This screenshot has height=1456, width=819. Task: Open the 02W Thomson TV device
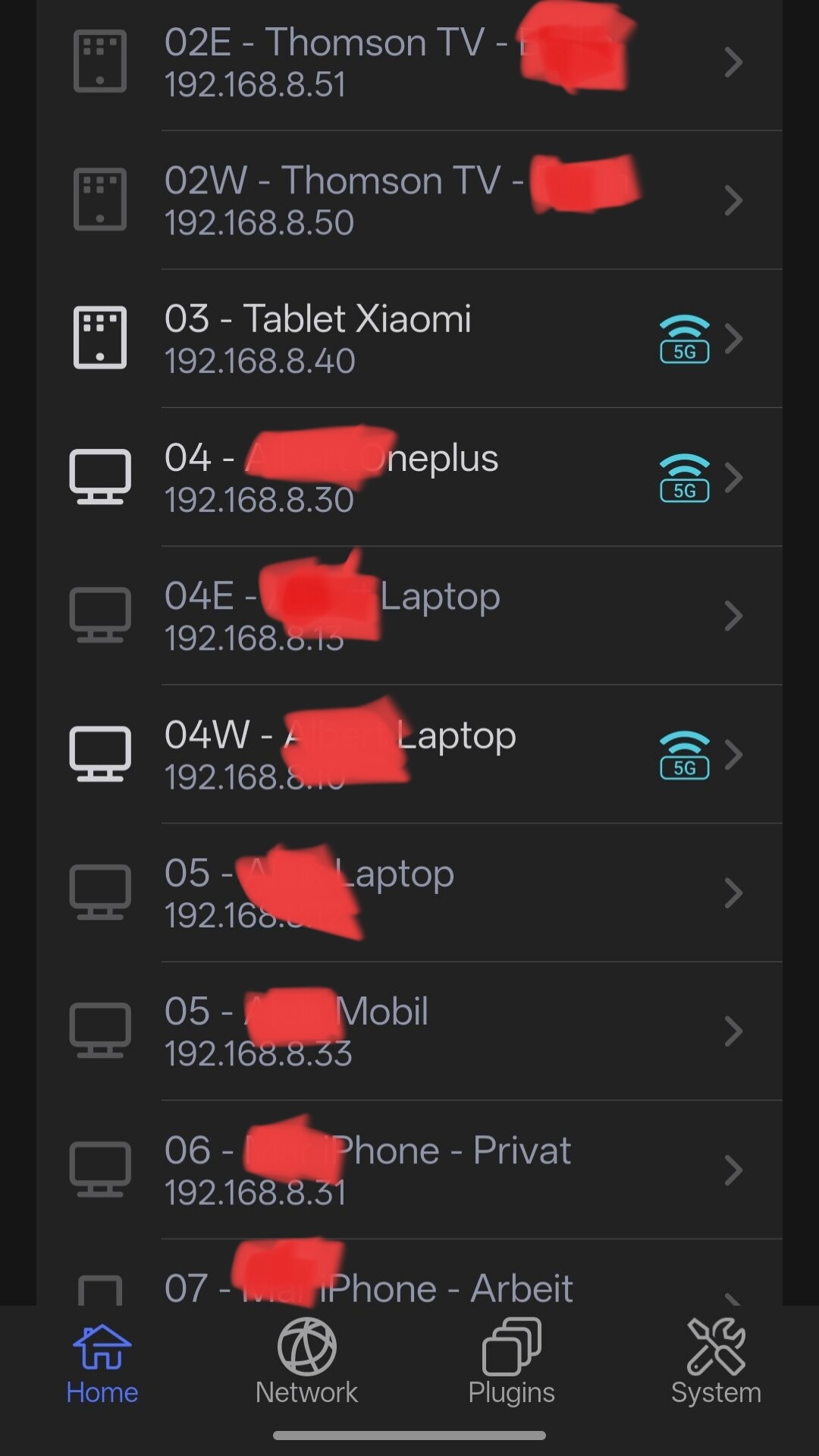click(409, 200)
